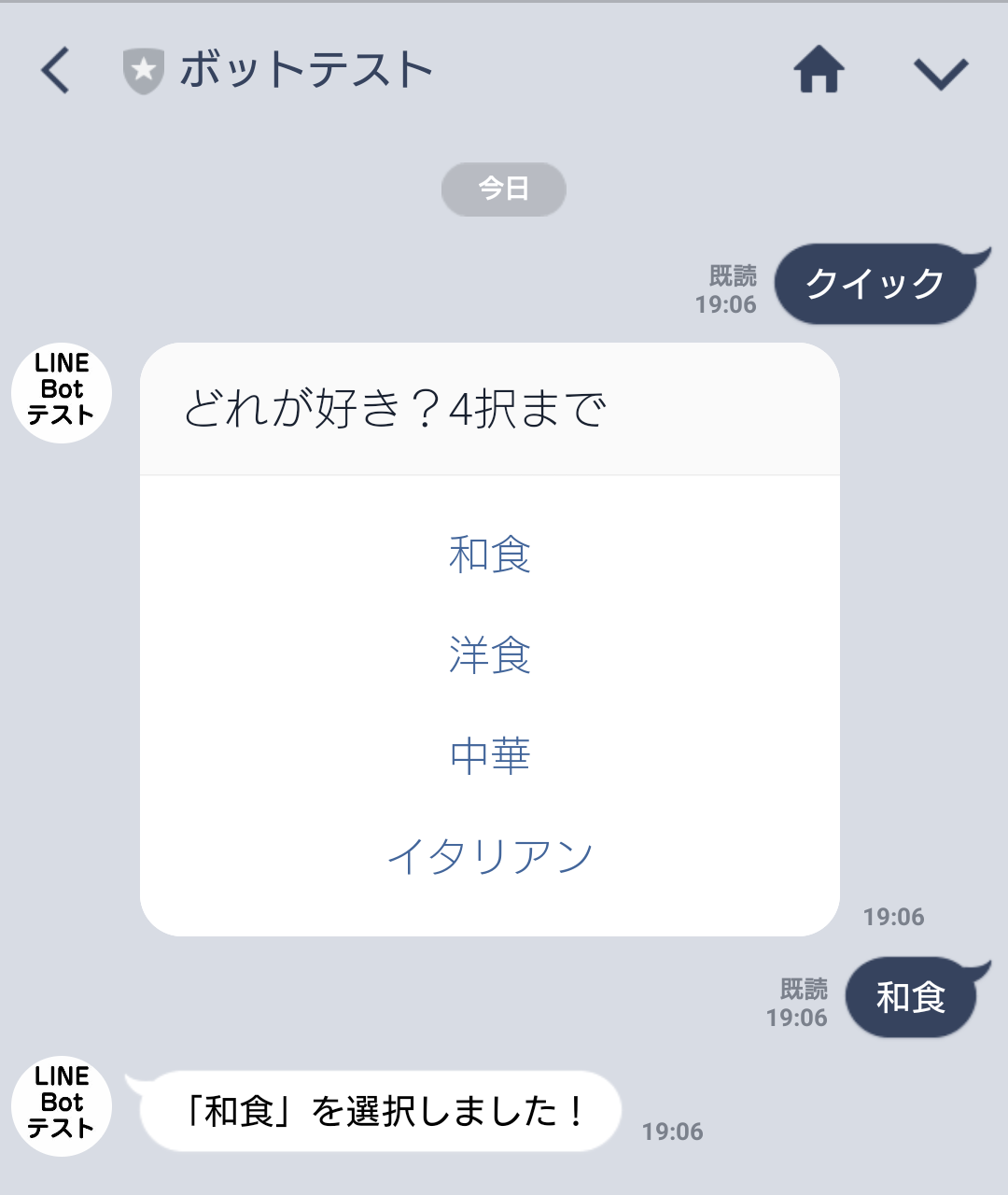
Task: Select the 洋食 option in the menu
Action: click(489, 656)
